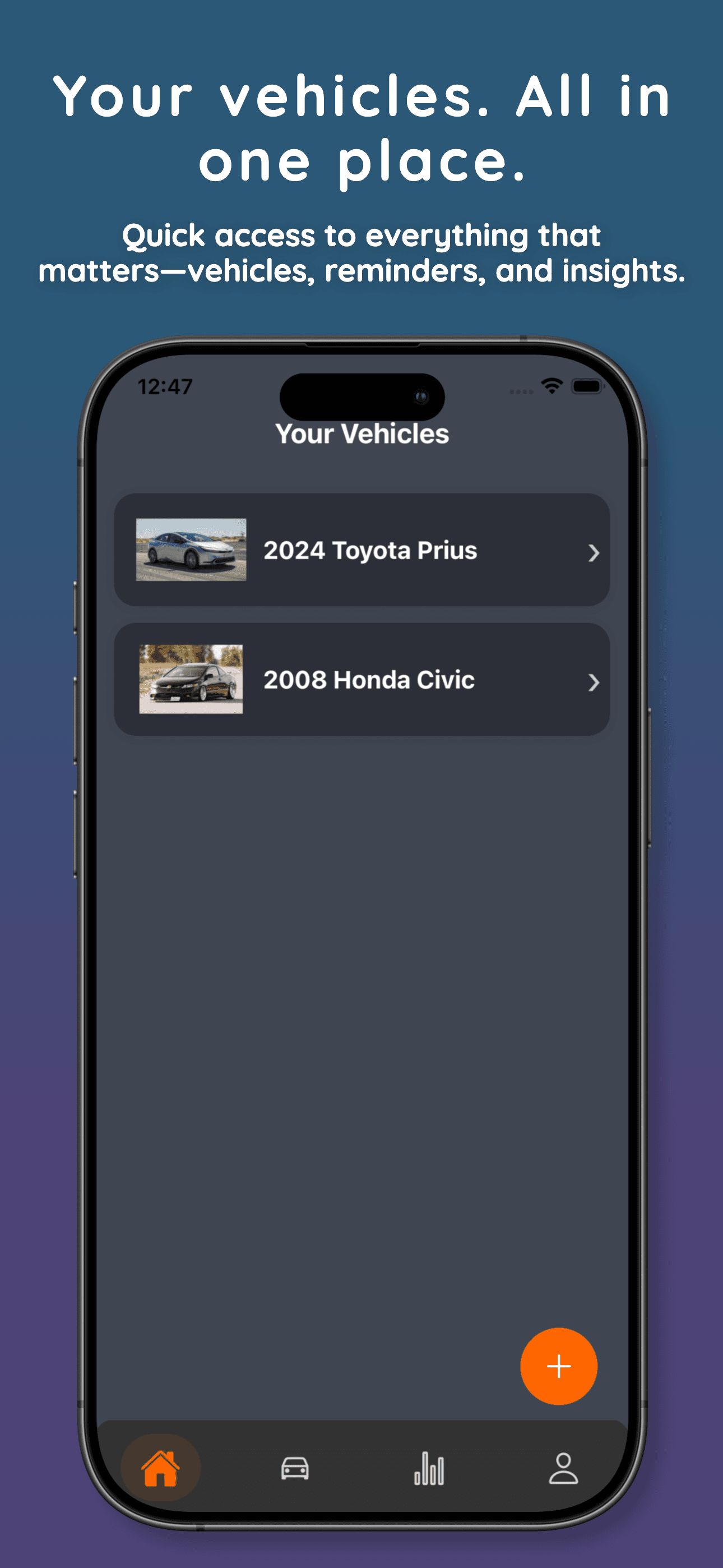Tap the Toyota Prius photo thumbnail
This screenshot has height=1568, width=723.
[x=191, y=551]
